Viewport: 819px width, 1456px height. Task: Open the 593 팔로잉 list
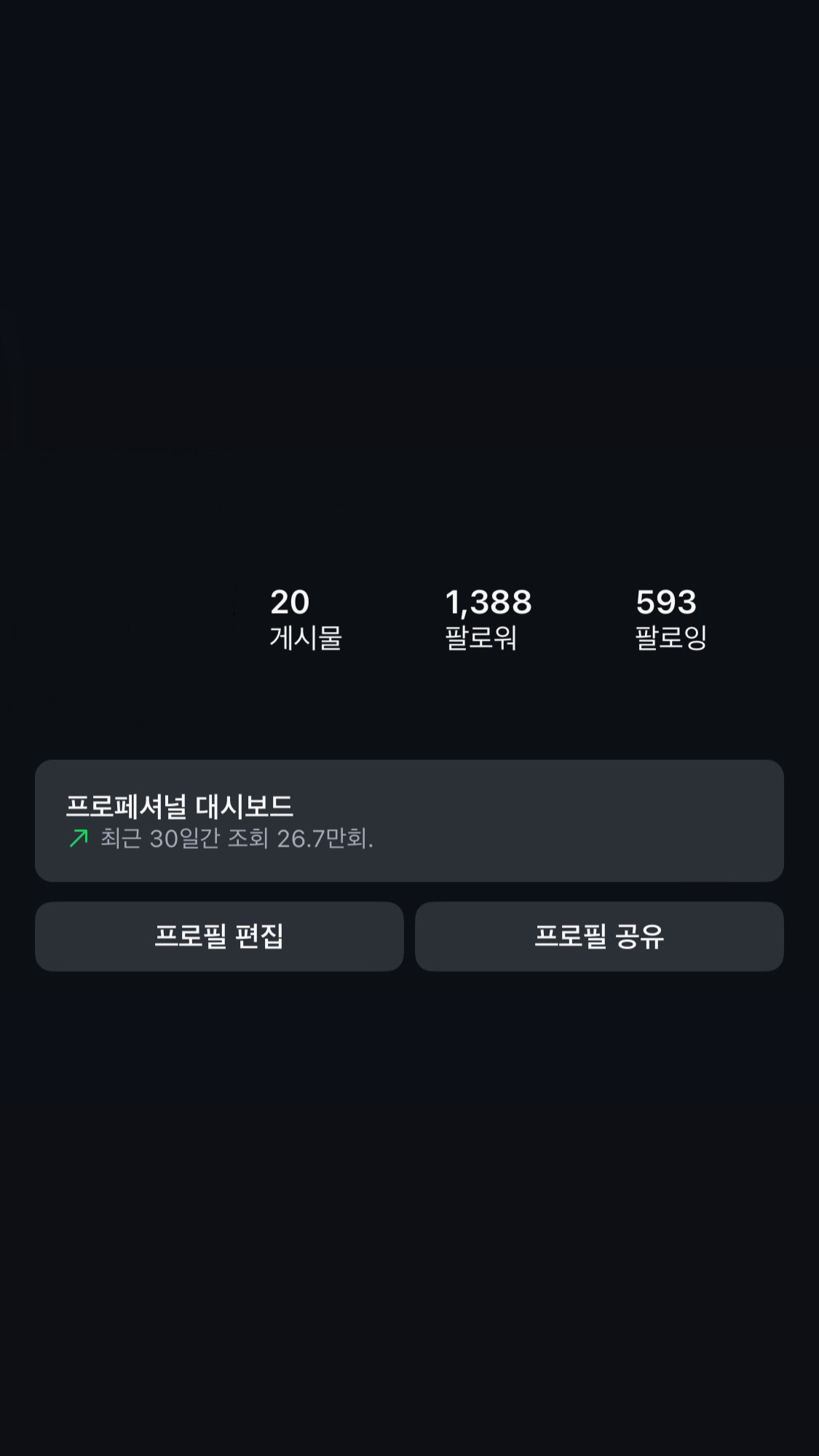click(x=670, y=620)
